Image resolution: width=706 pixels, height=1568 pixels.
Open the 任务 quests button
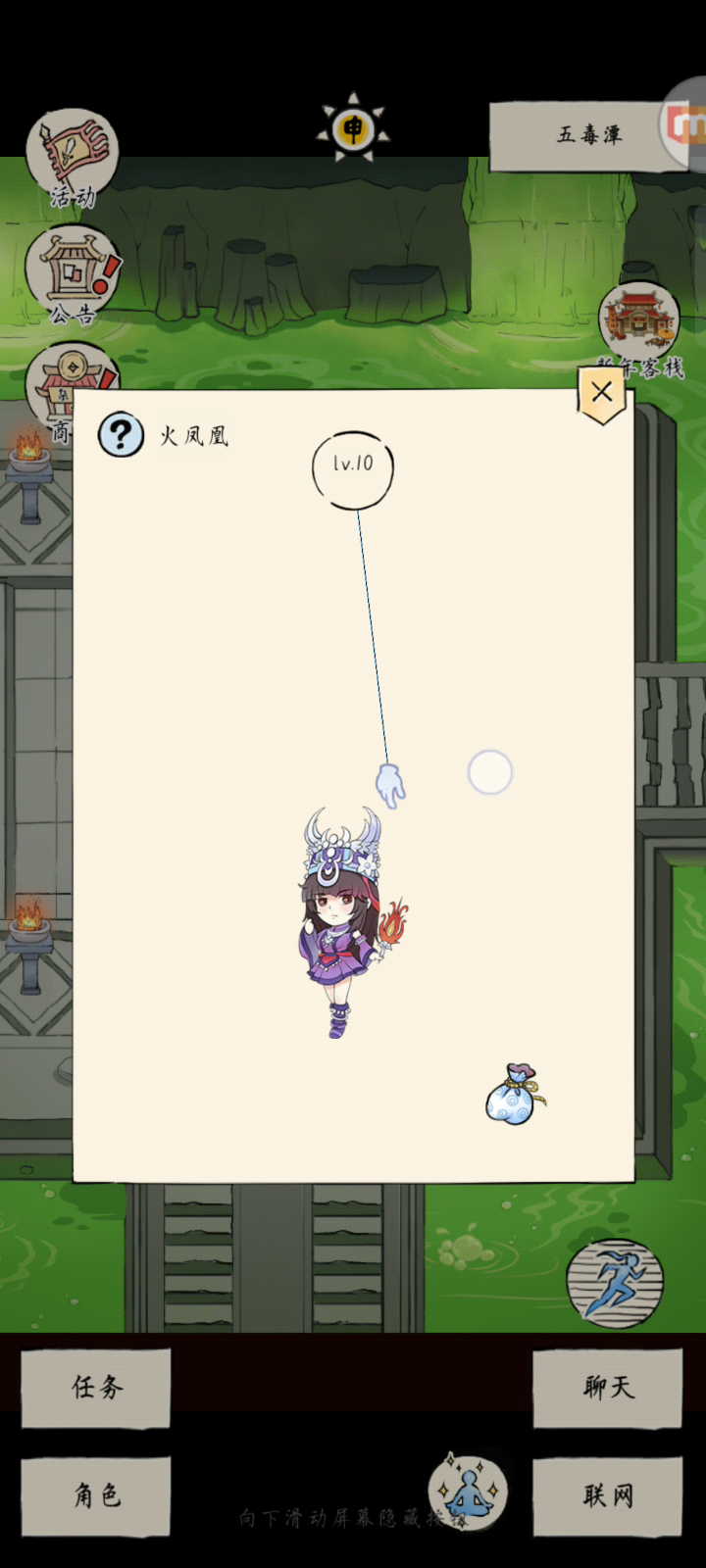pos(96,1388)
